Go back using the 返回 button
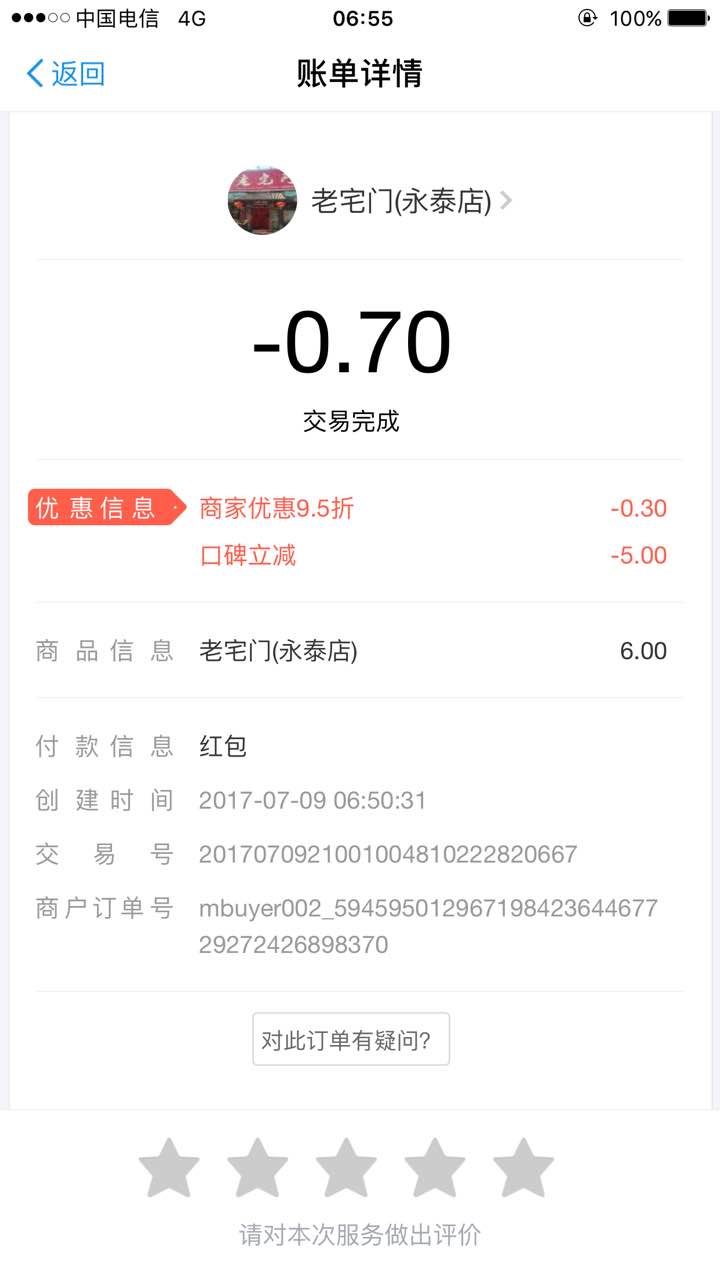Screen dimensions: 720x1280 66,74
